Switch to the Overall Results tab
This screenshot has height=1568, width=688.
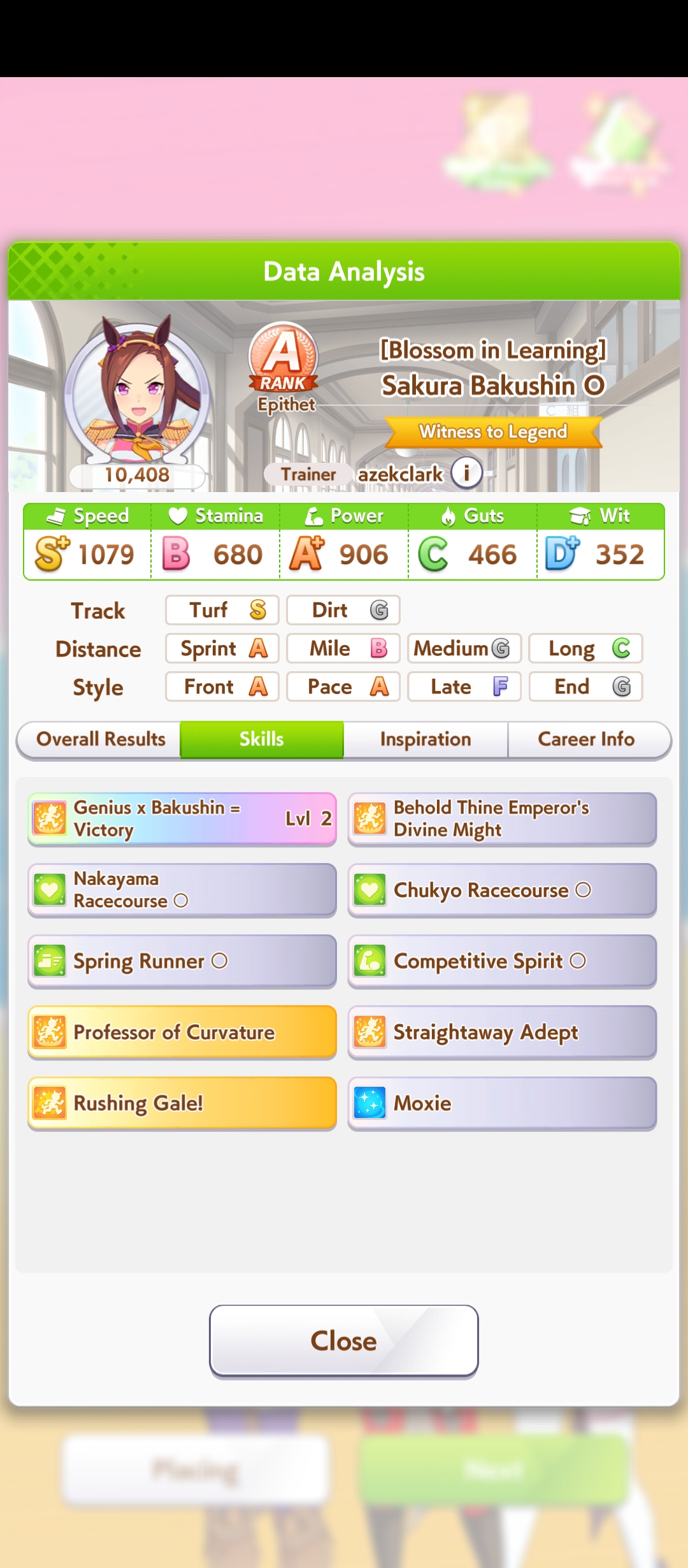tap(100, 739)
